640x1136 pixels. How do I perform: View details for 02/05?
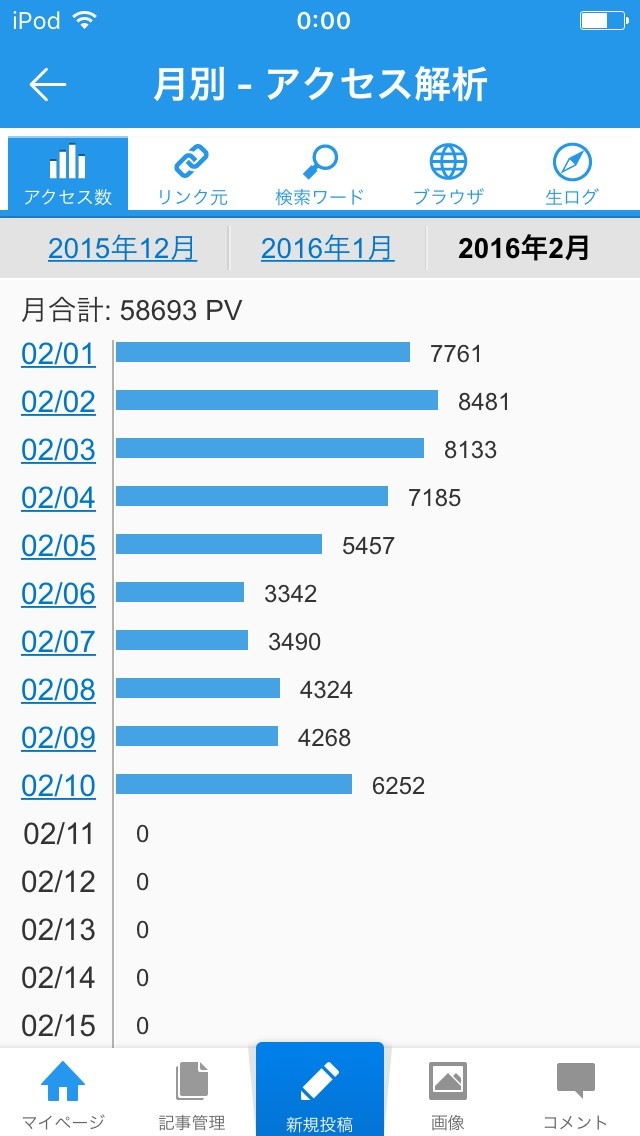58,546
